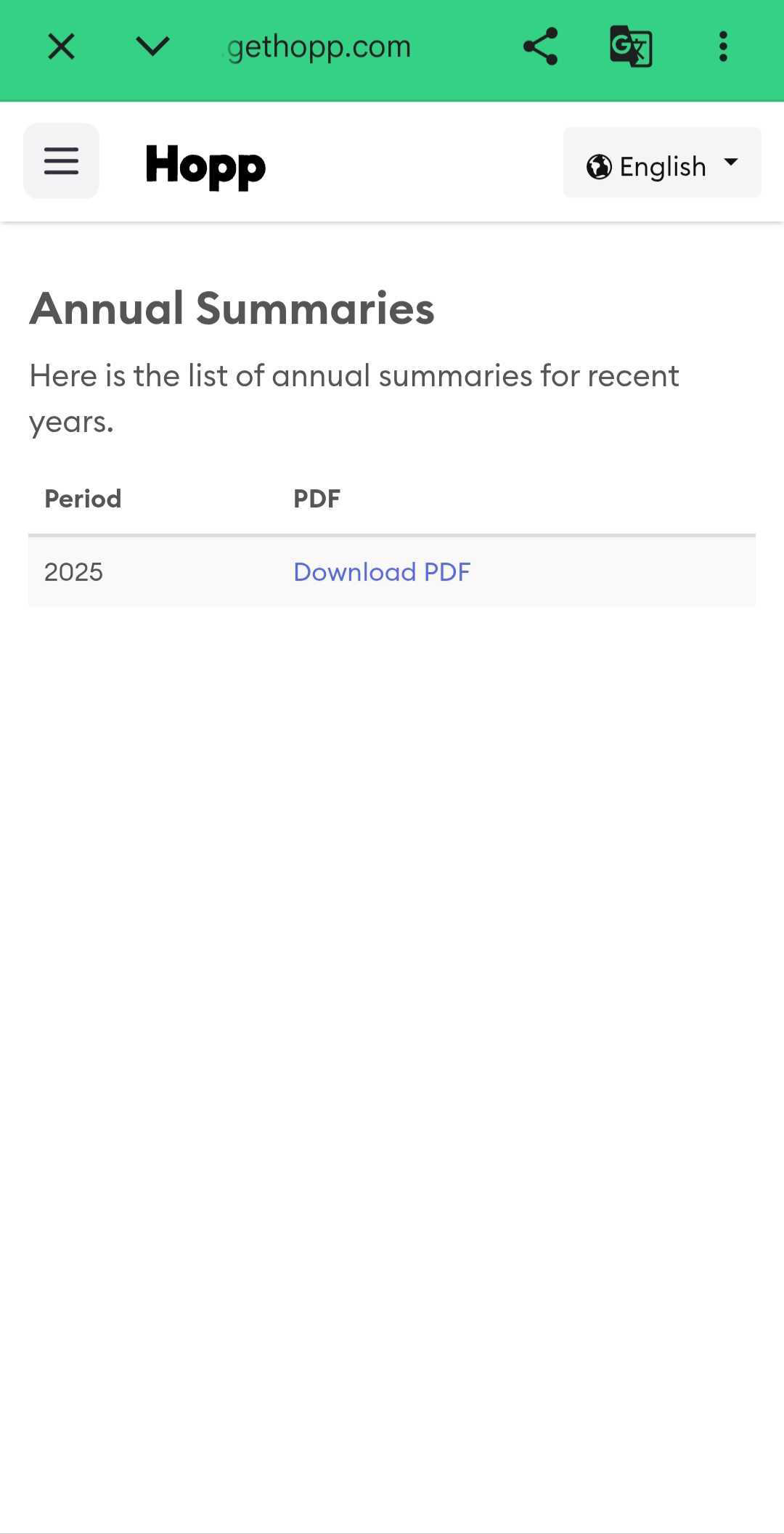Screen dimensions: 784x1534
Task: Download the 2025 annual summary PDF
Action: pos(382,572)
